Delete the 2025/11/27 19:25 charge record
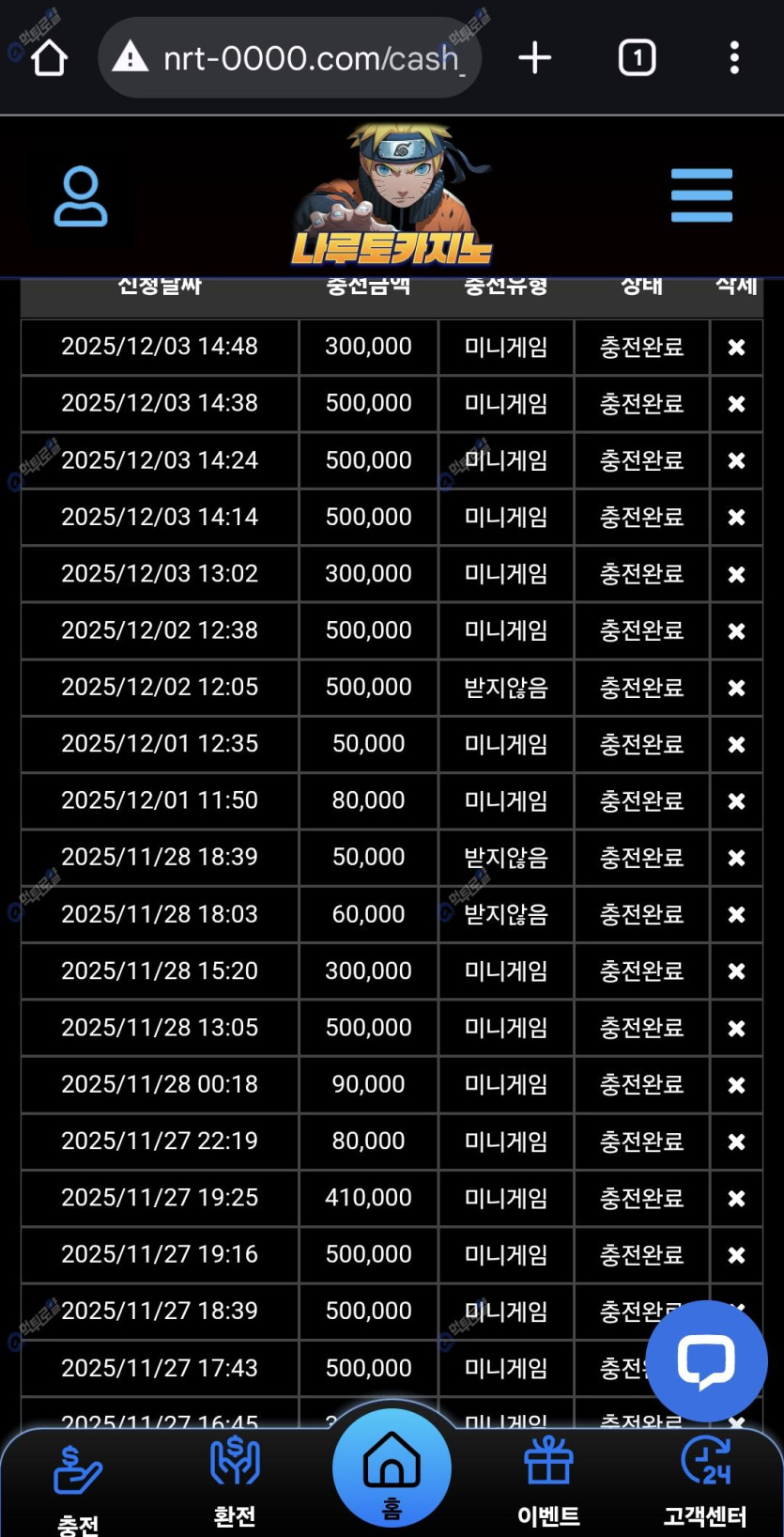784x1537 pixels. (x=736, y=1199)
